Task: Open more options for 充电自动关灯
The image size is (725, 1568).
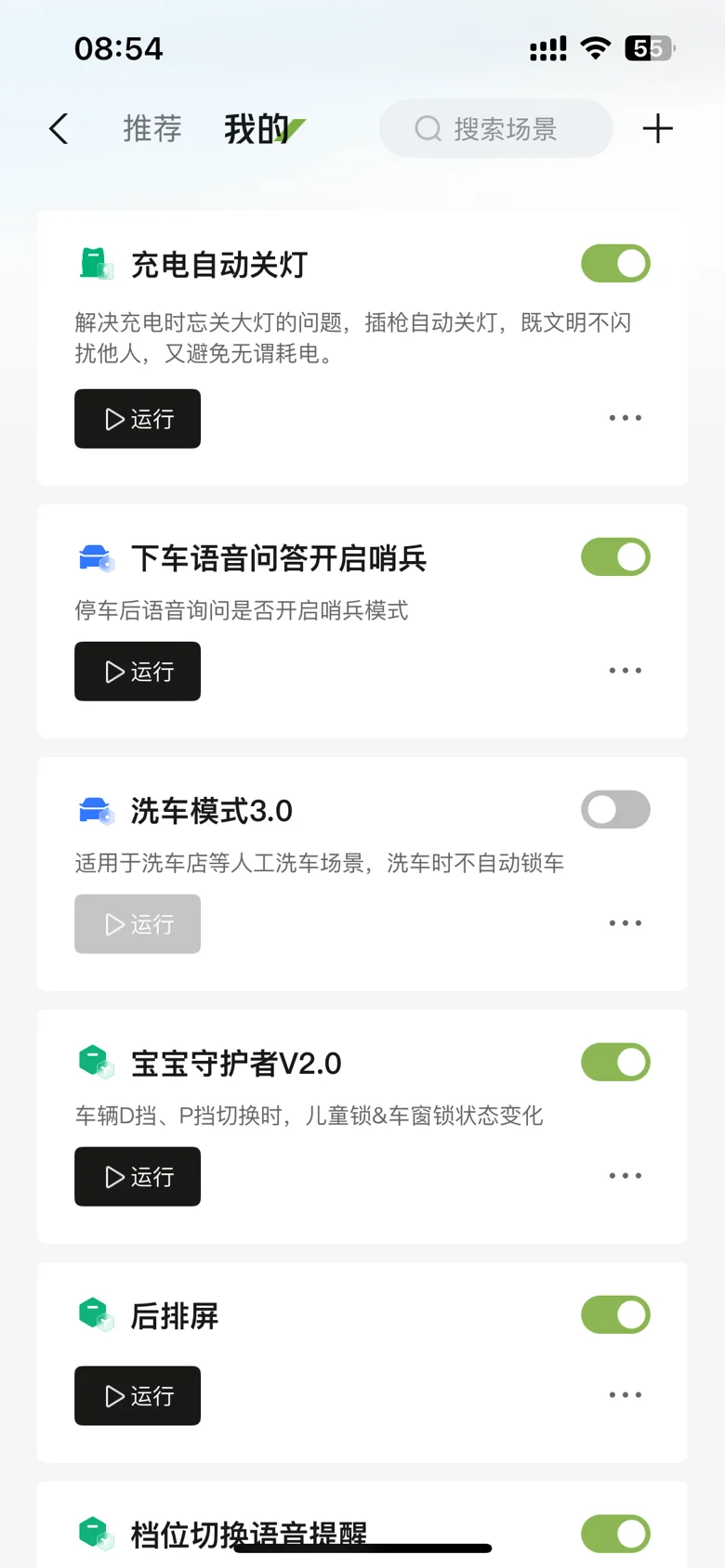Action: pyautogui.click(x=625, y=418)
